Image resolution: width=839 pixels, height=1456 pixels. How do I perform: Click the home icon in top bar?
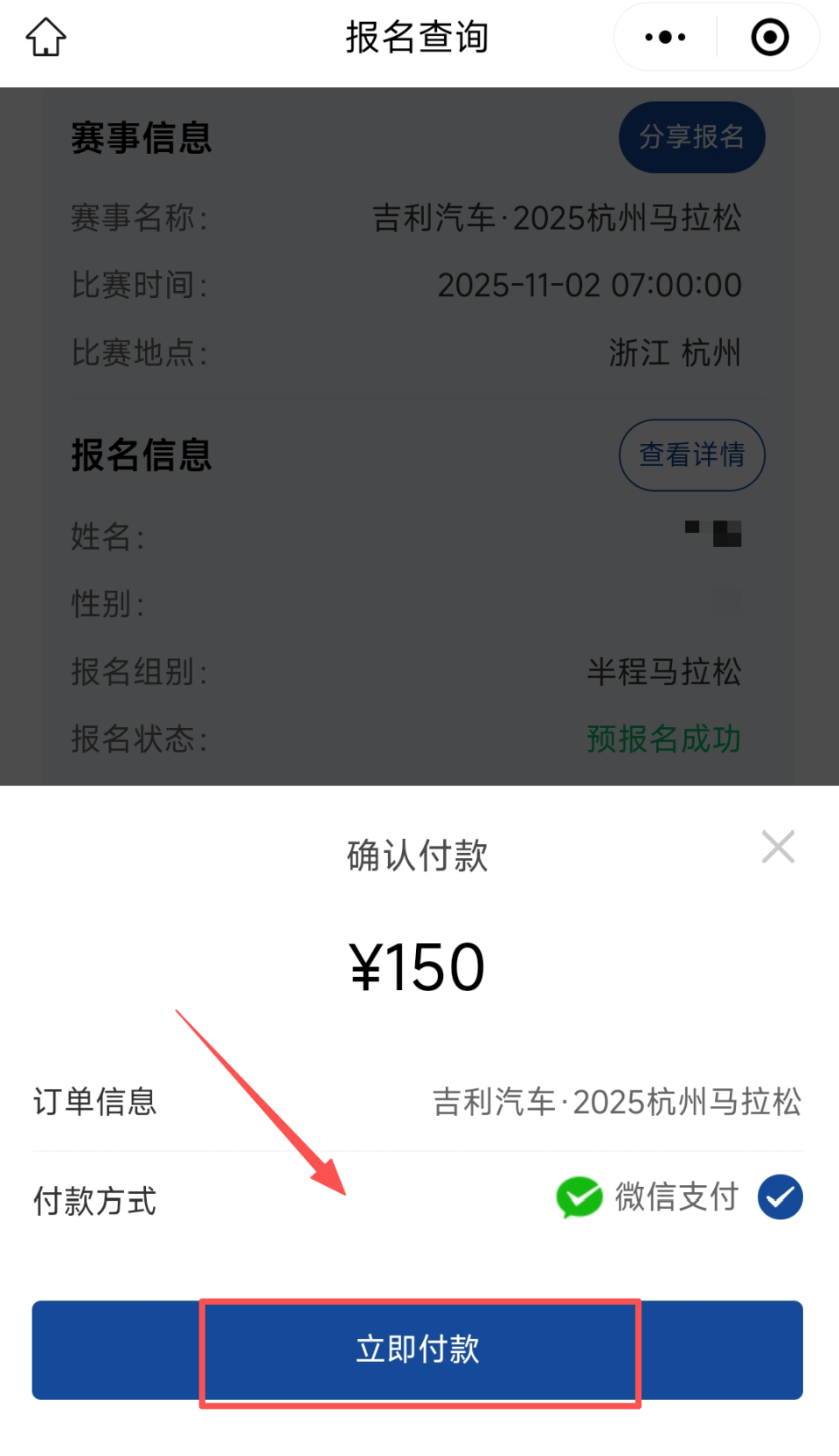click(x=45, y=37)
